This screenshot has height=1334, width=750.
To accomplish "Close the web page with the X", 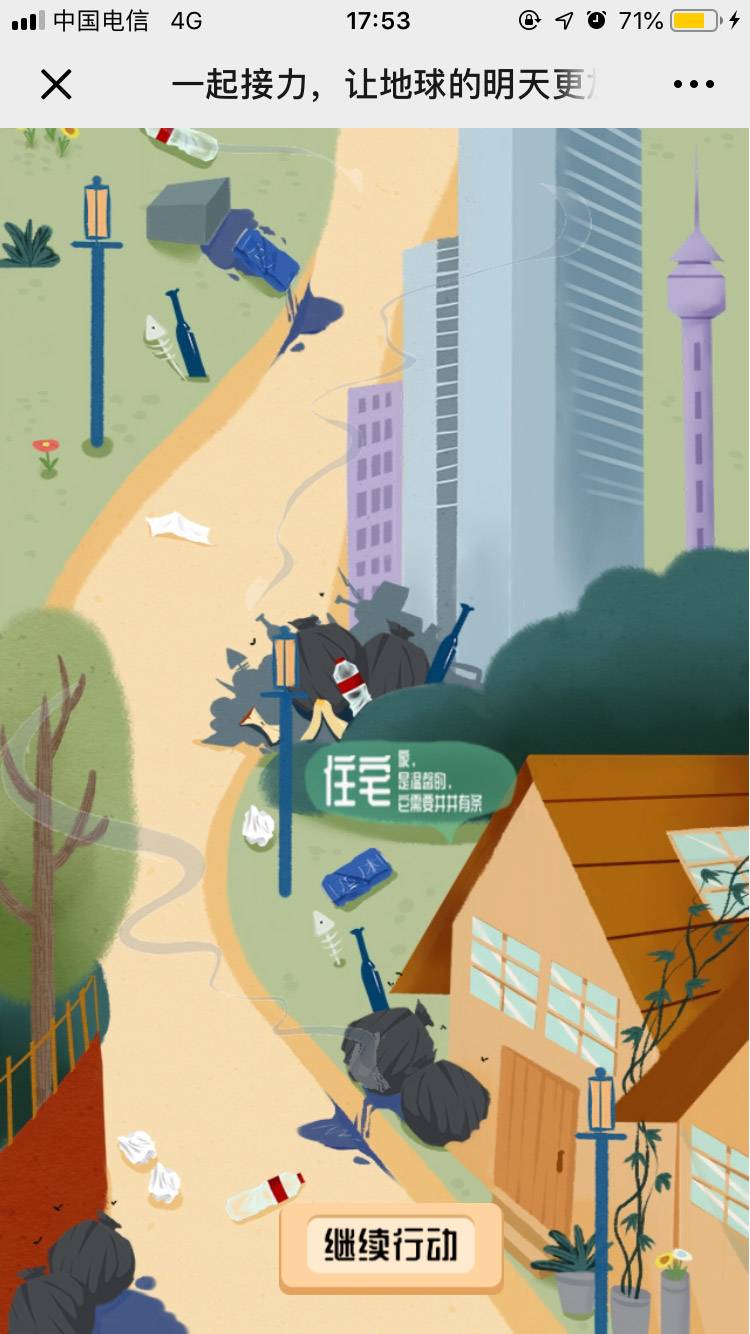I will (x=56, y=85).
